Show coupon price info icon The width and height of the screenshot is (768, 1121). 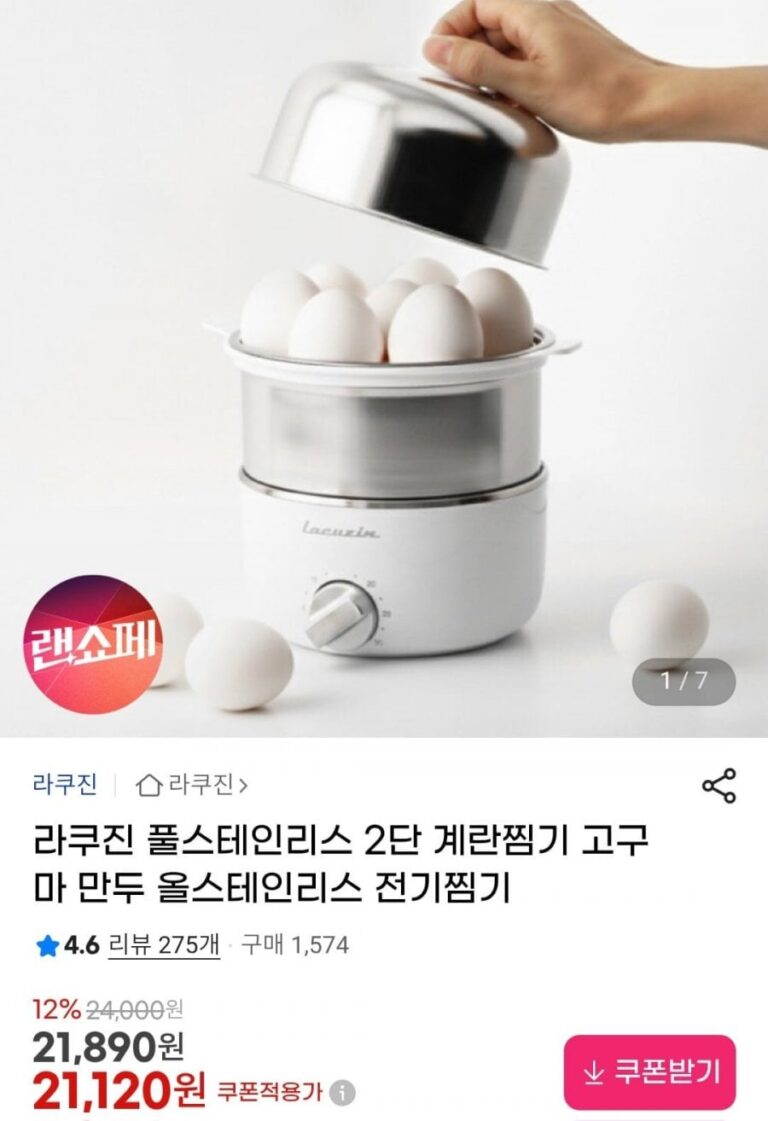point(343,1092)
